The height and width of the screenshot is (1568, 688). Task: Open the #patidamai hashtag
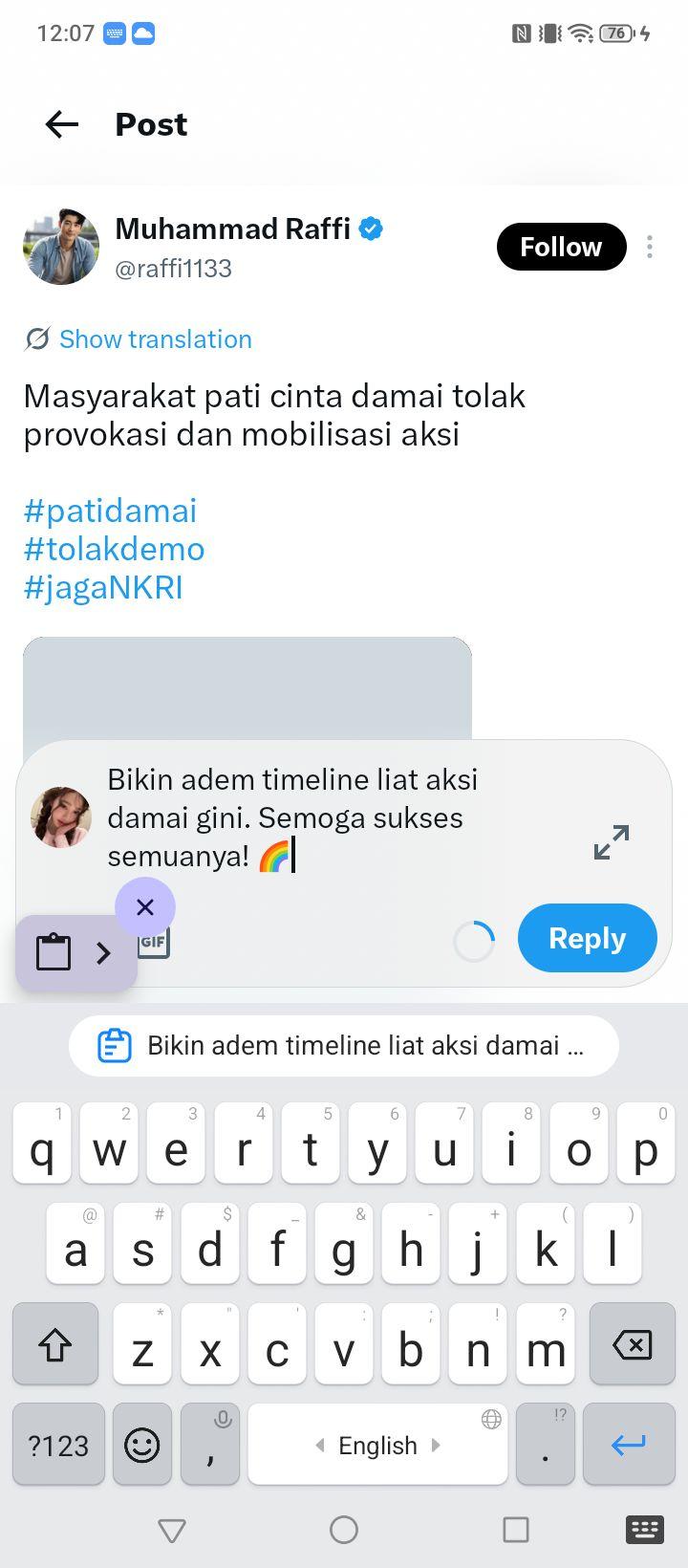[110, 511]
